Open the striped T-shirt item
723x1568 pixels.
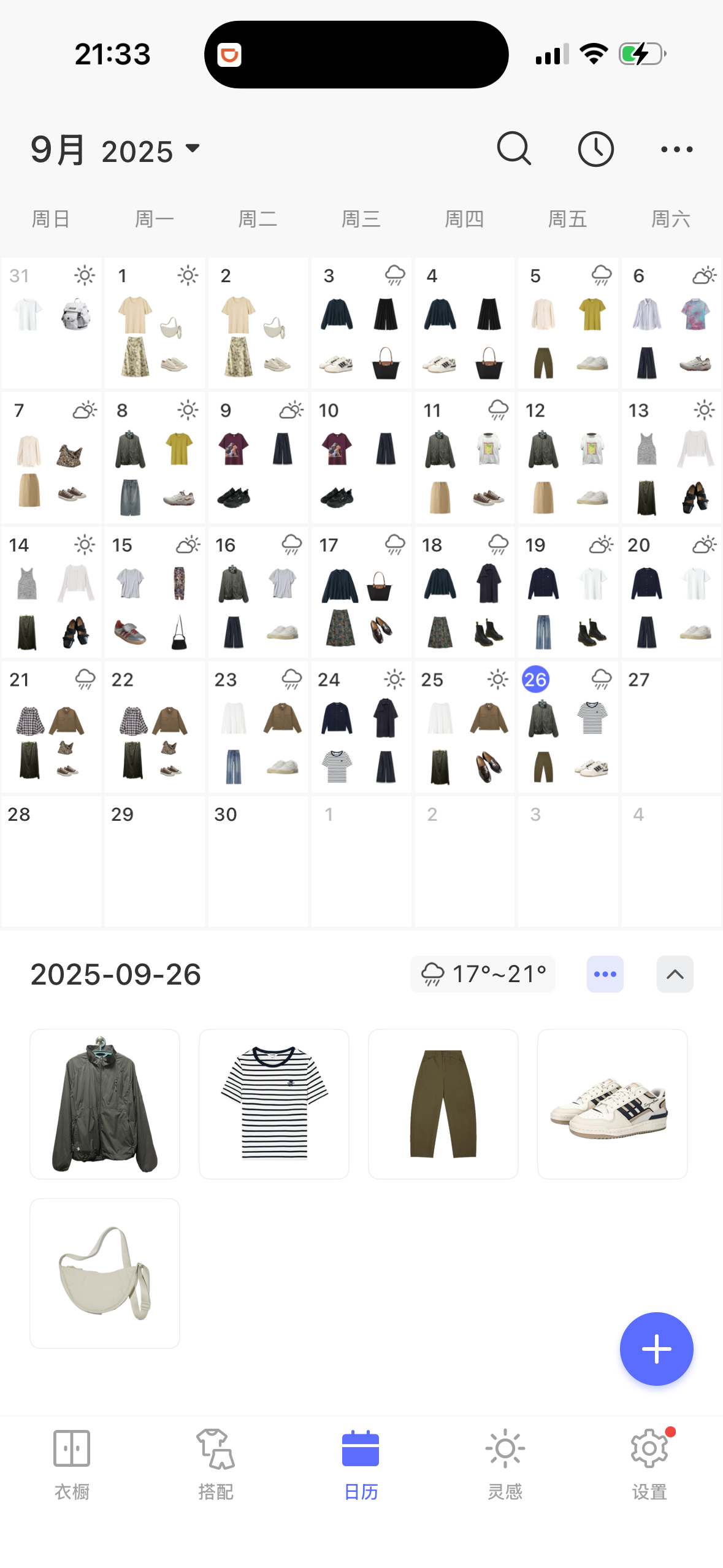coord(274,1104)
